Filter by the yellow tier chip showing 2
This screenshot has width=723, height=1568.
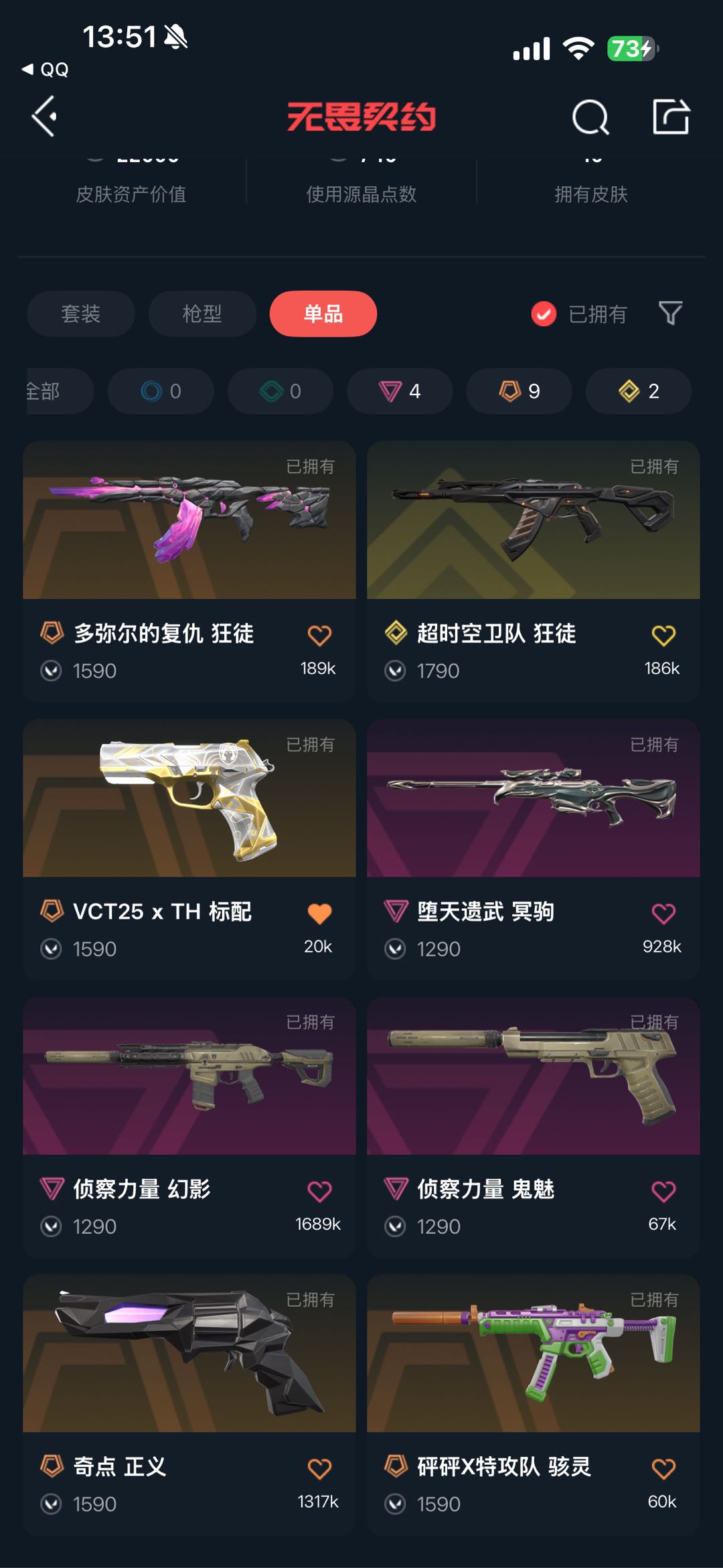639,391
